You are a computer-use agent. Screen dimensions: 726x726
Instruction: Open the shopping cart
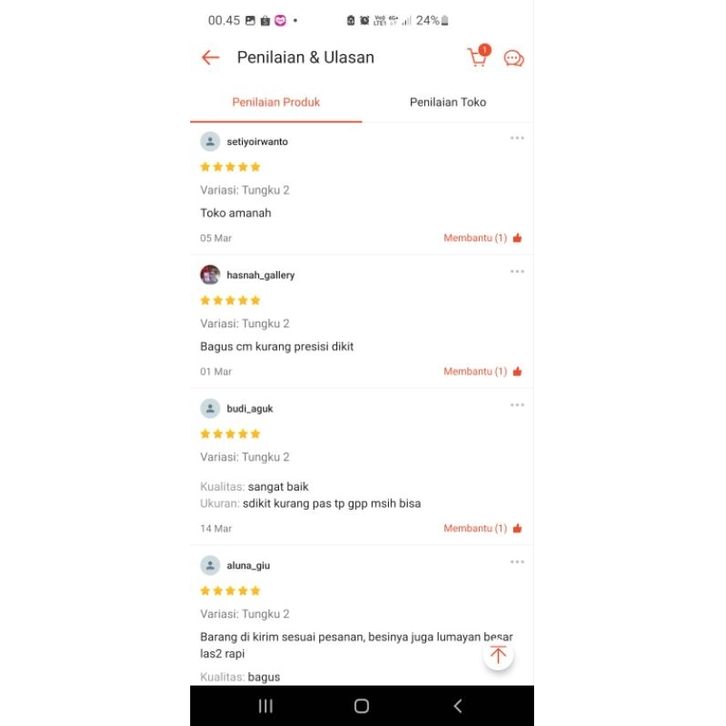478,57
